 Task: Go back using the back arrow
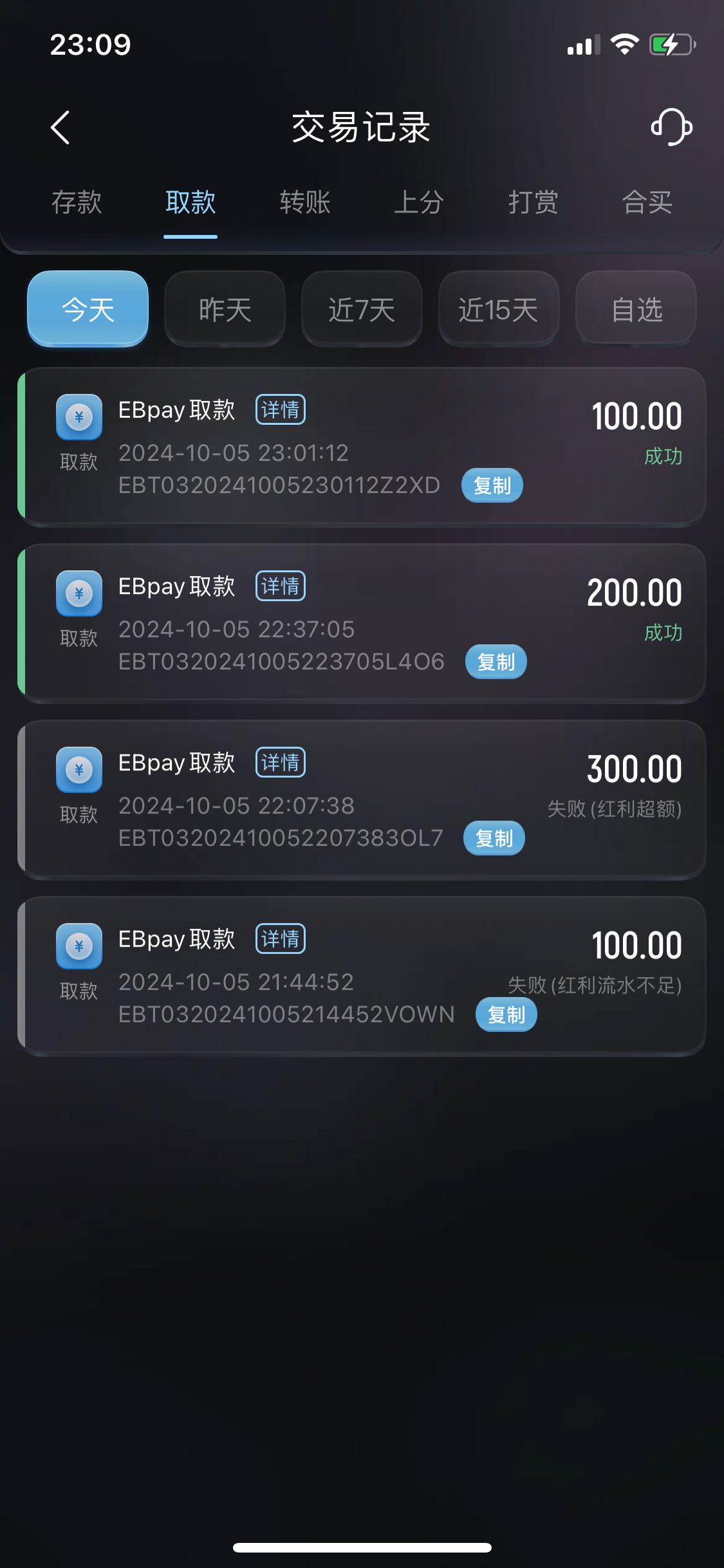[x=60, y=127]
